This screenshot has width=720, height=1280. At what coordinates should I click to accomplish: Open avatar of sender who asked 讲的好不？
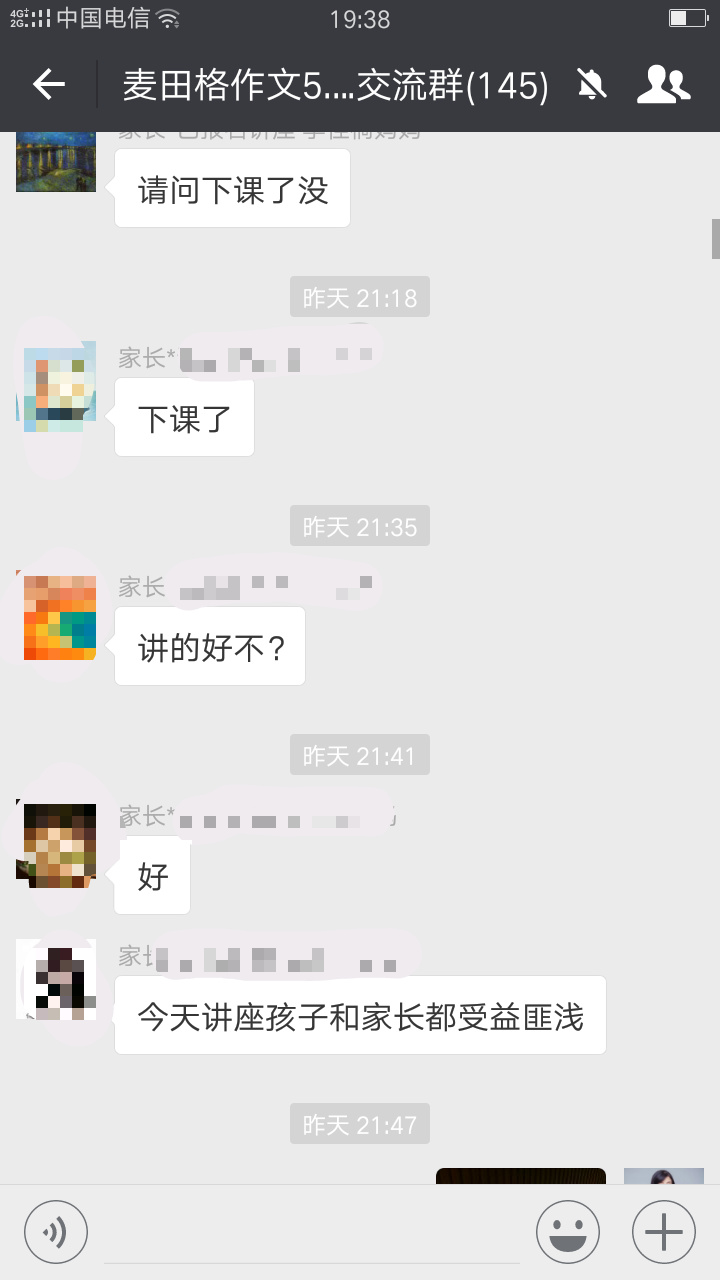click(56, 610)
